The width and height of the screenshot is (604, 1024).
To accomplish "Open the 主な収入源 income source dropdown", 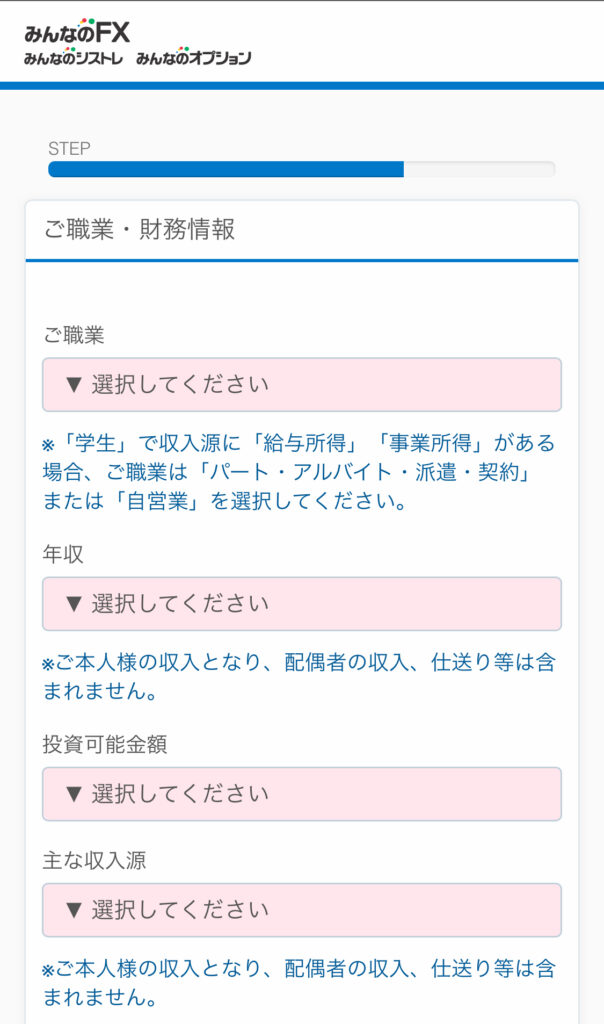I will coord(302,910).
